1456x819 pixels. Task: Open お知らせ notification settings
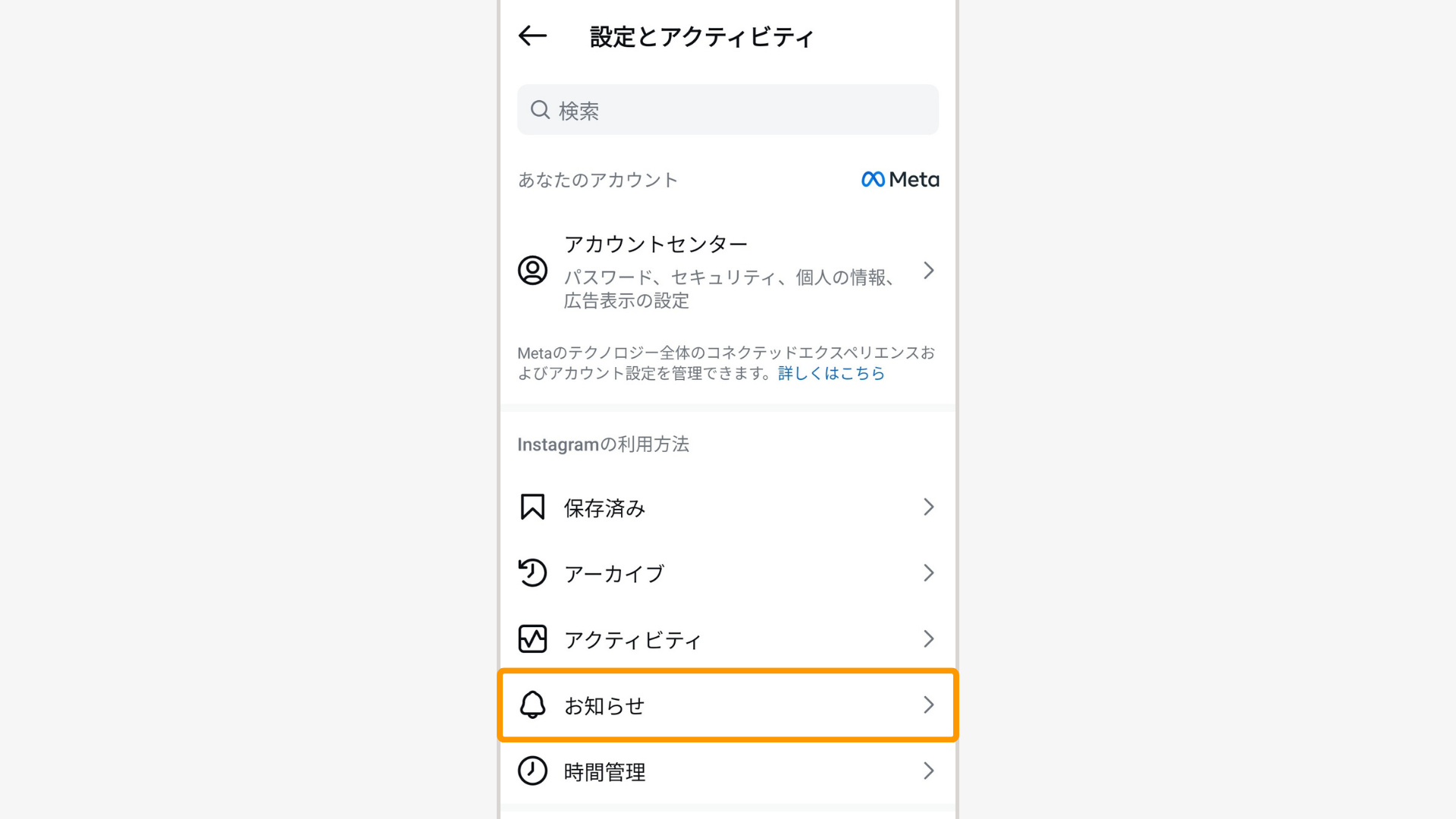[x=727, y=705]
